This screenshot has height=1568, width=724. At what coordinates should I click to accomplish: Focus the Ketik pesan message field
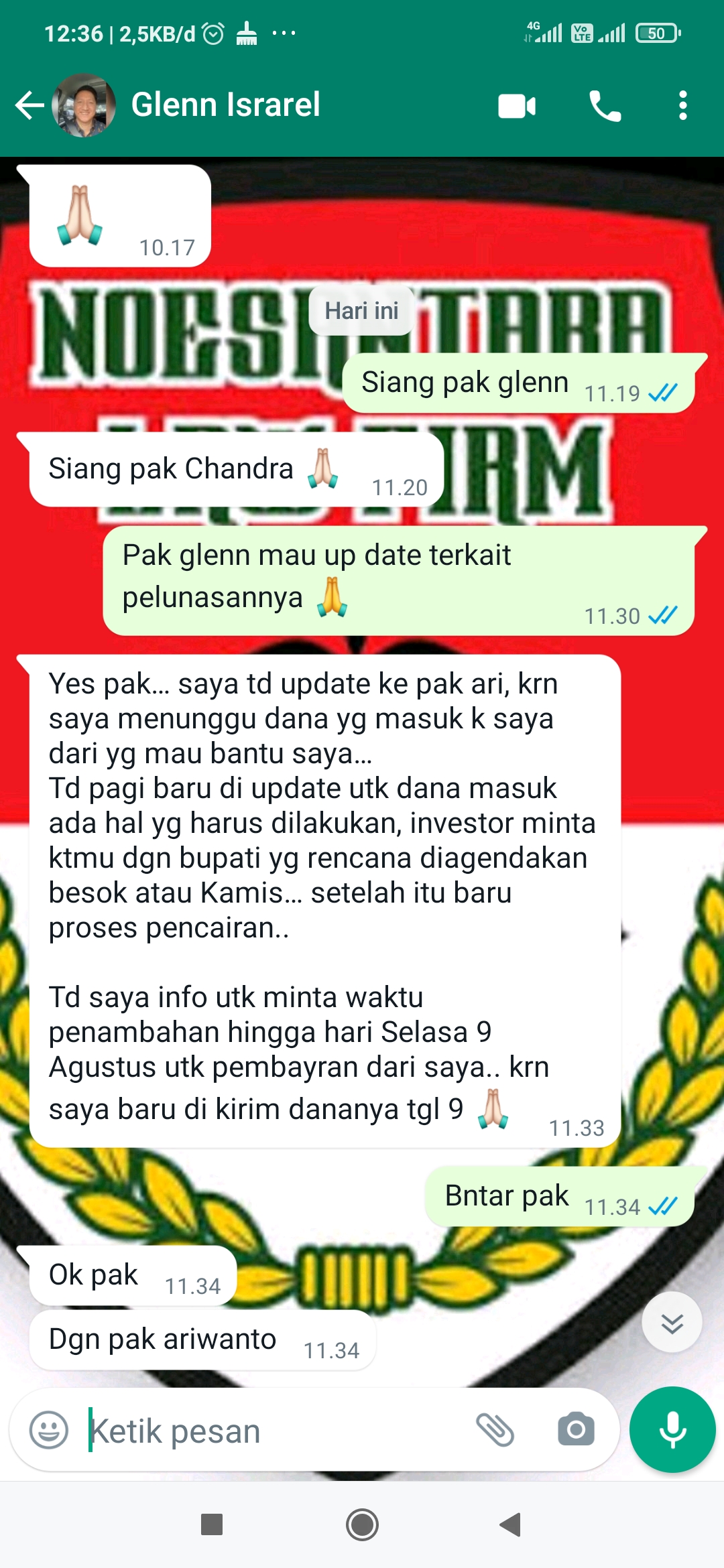[x=268, y=1431]
